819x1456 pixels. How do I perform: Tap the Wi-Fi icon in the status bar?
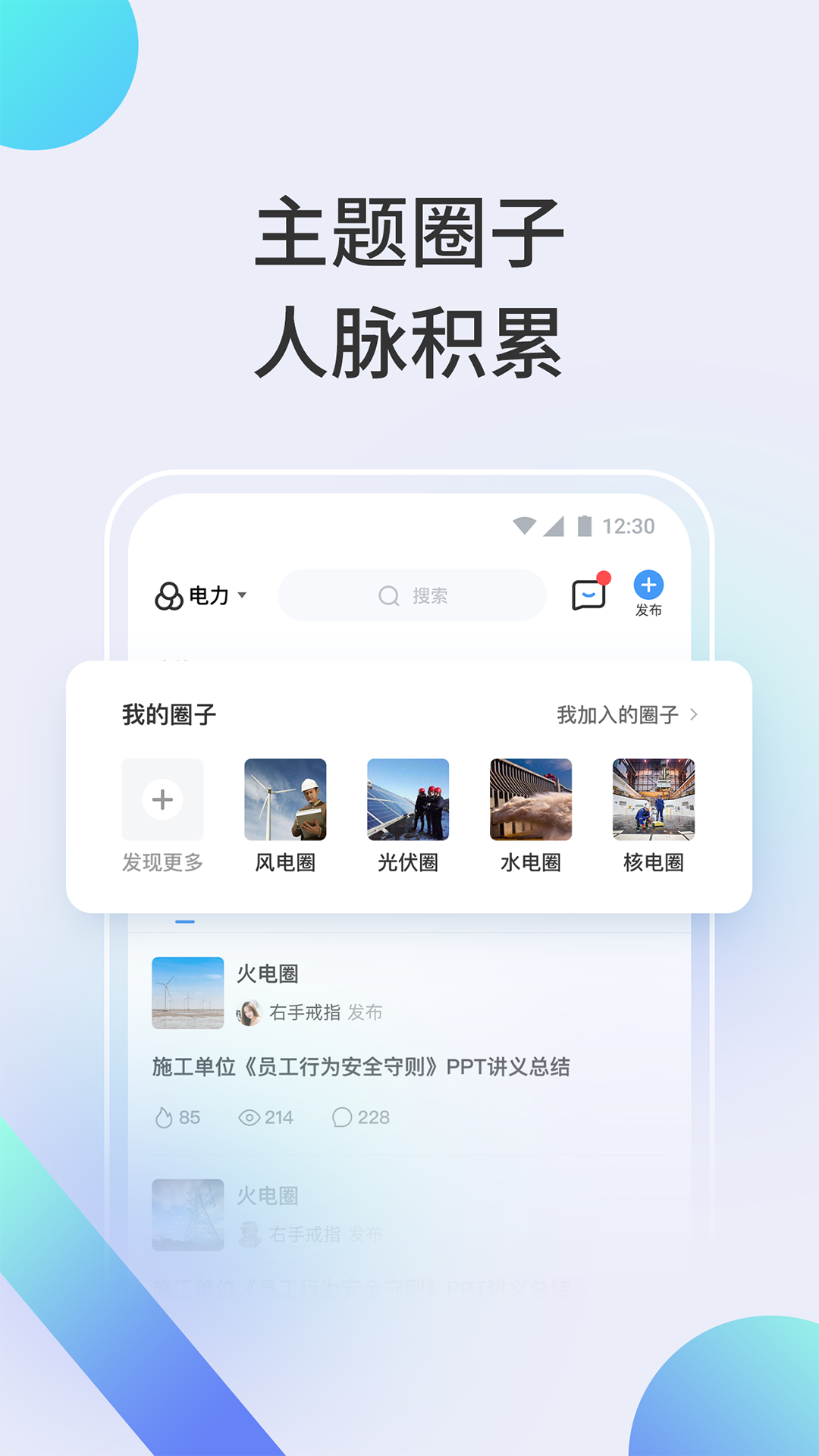tap(525, 526)
